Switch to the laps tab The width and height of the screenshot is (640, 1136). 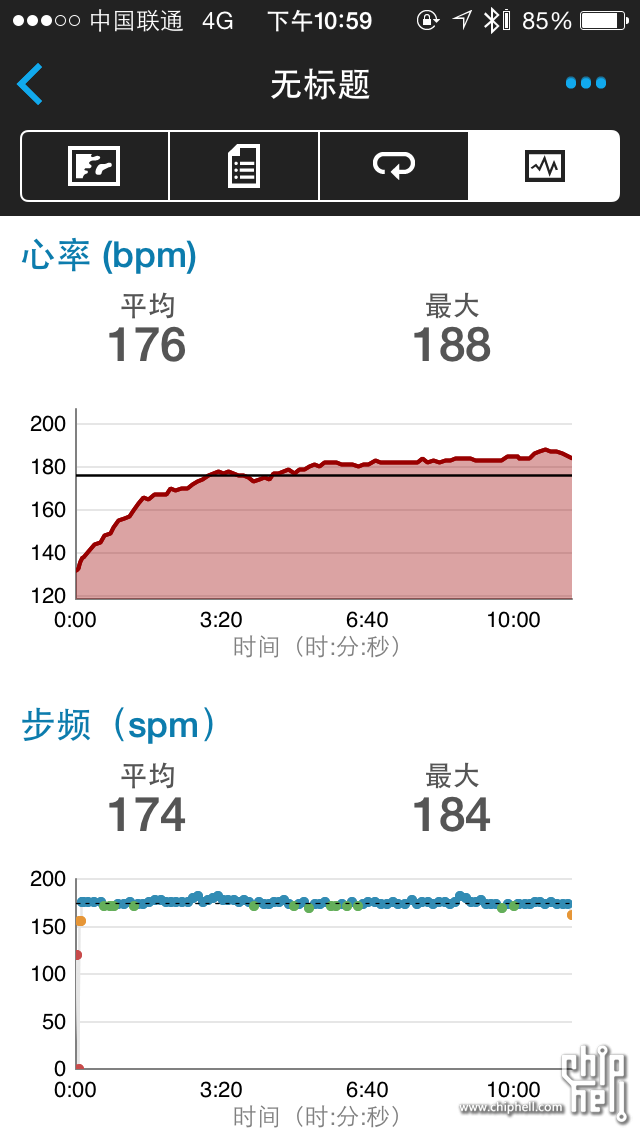pos(394,166)
